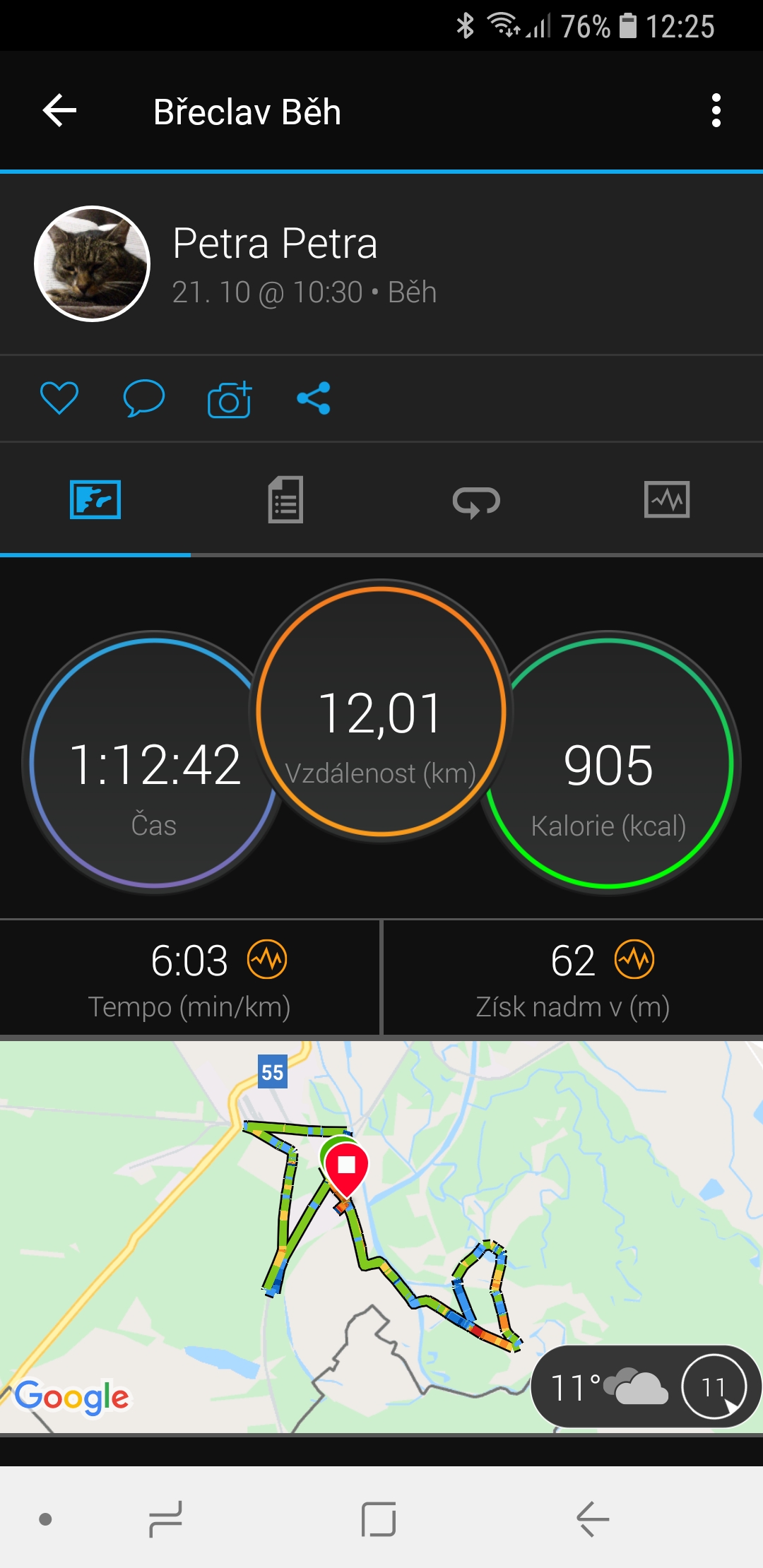Select the overview map tab
This screenshot has height=1568, width=763.
tap(95, 500)
